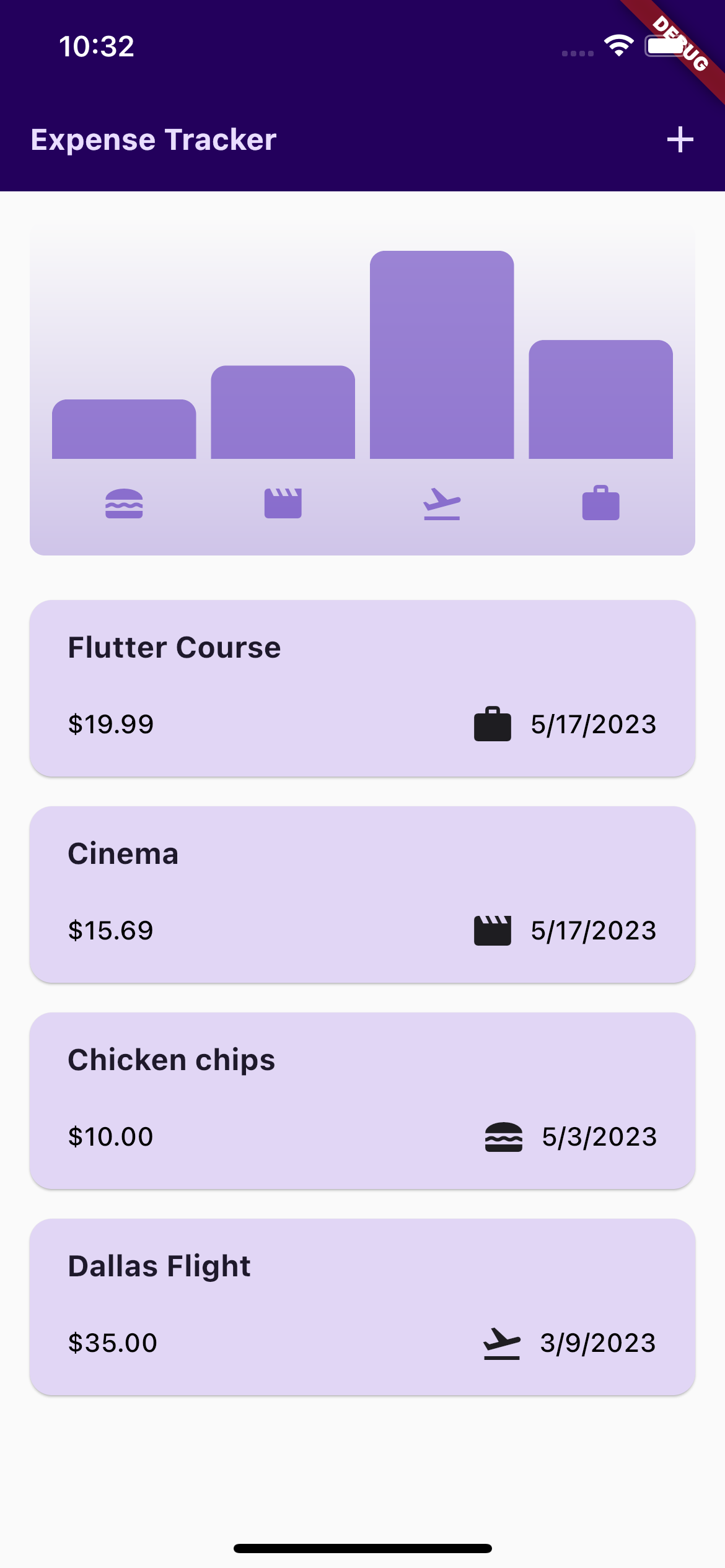The height and width of the screenshot is (1568, 725).
Task: Select the Dallas Flight expense card
Action: coord(362,1307)
